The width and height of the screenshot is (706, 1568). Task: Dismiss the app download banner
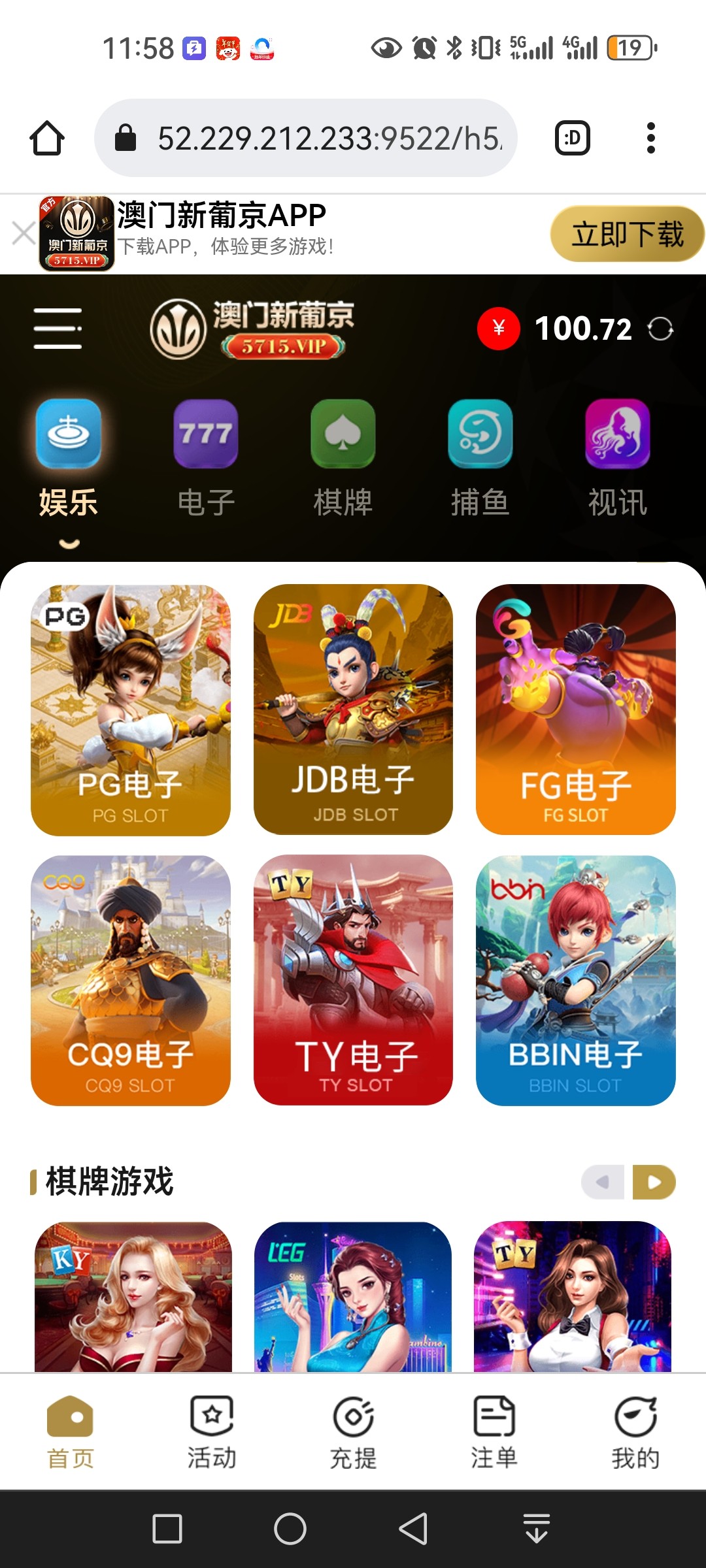click(24, 233)
